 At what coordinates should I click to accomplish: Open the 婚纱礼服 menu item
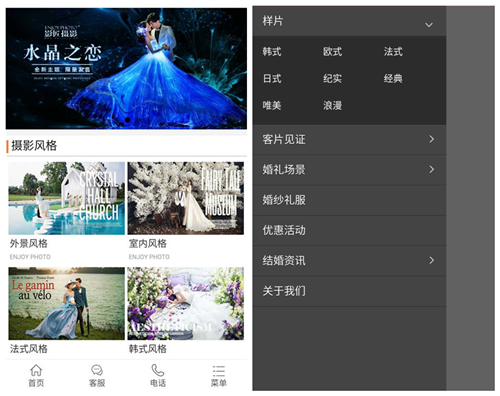(x=349, y=200)
